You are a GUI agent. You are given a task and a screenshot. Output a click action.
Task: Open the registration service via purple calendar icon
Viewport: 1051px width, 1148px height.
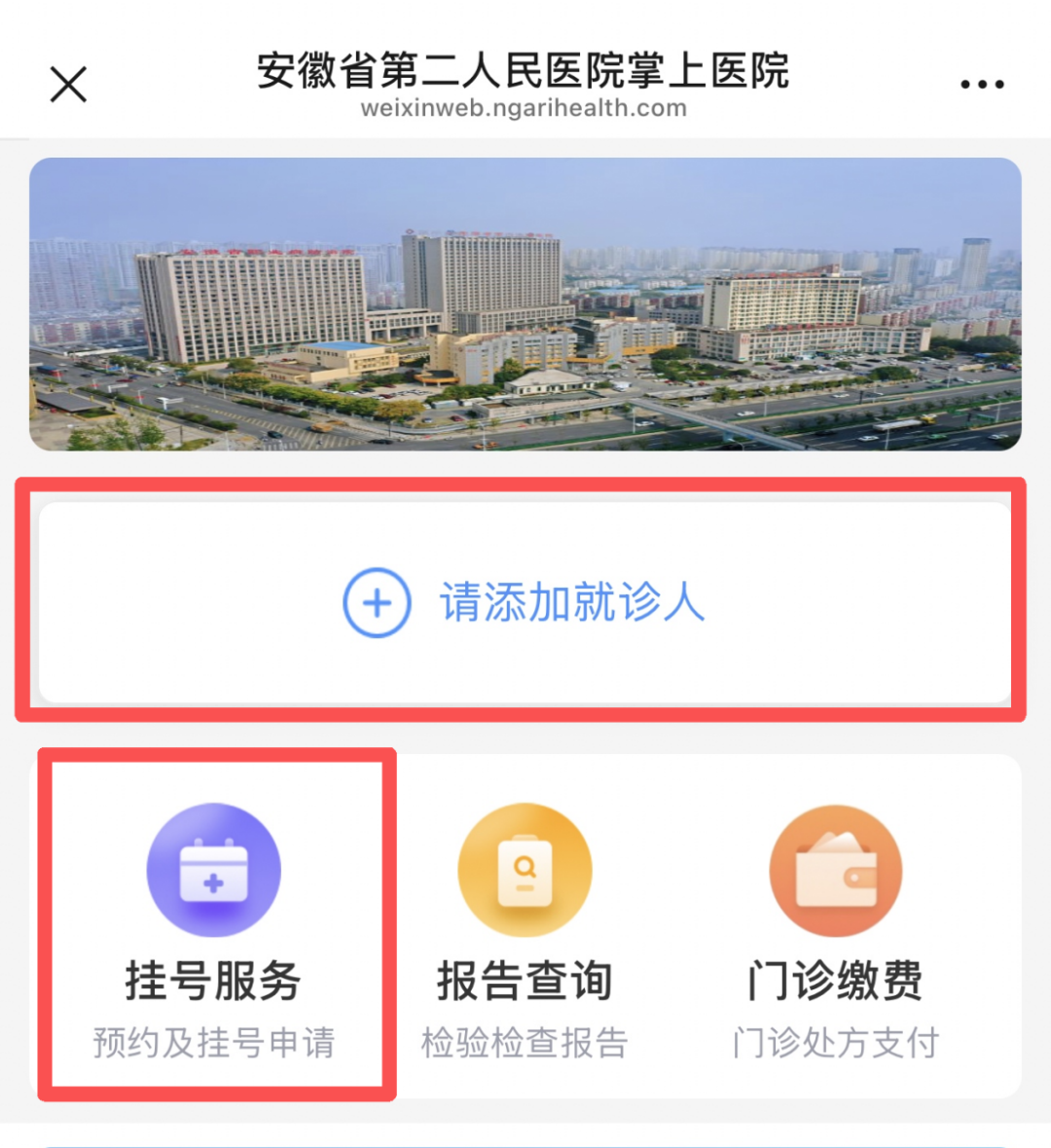coord(214,869)
